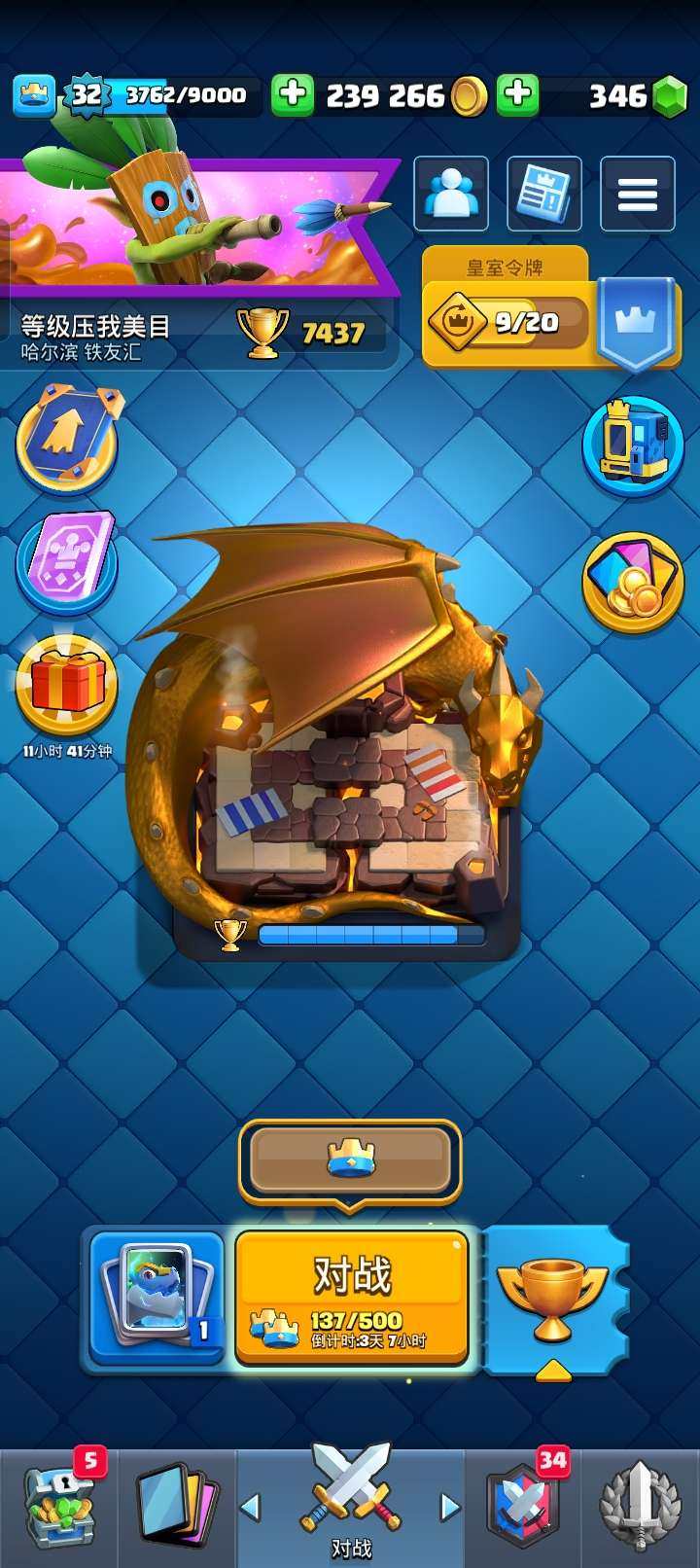
Task: Open the purple card icon on the left
Action: click(x=67, y=564)
